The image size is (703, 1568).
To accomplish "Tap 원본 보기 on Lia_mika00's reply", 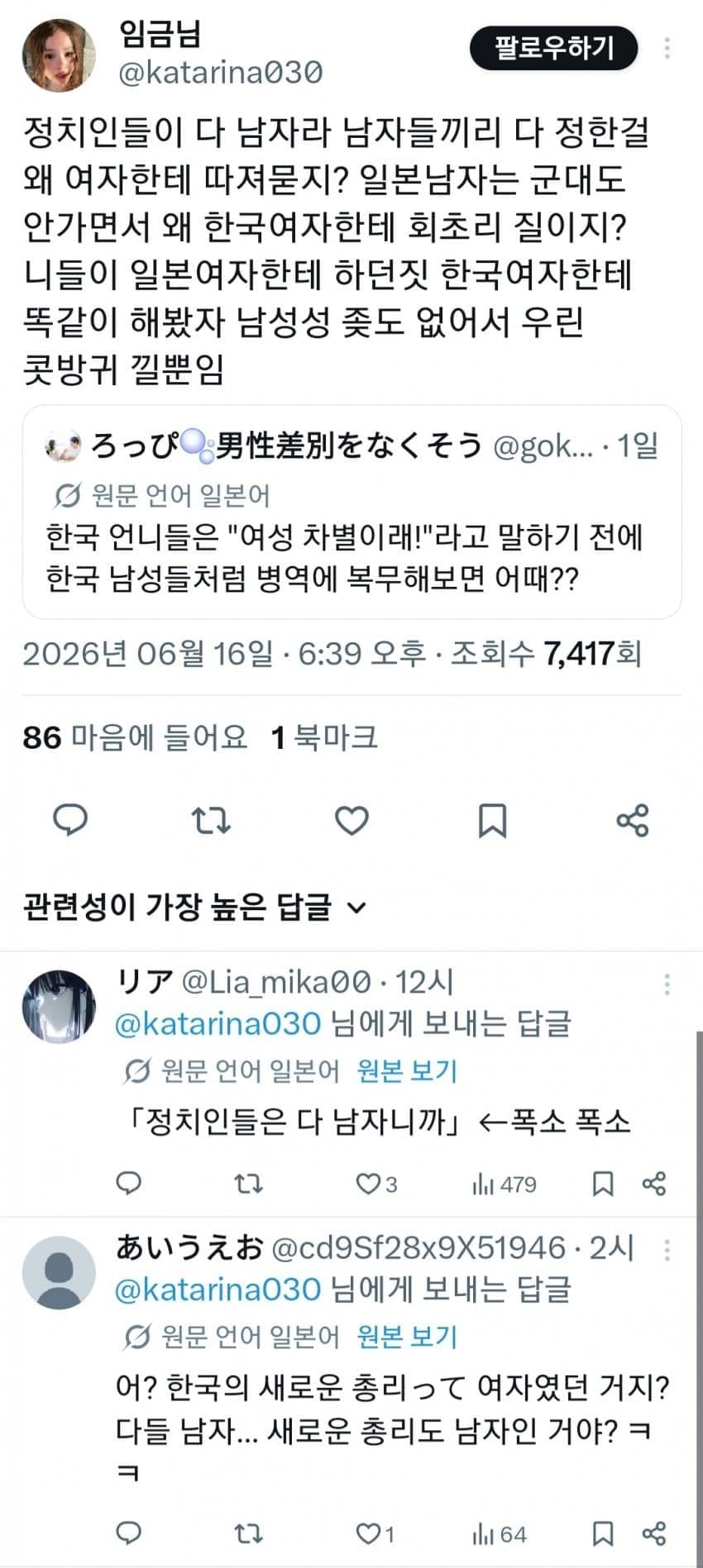I will tap(407, 1070).
